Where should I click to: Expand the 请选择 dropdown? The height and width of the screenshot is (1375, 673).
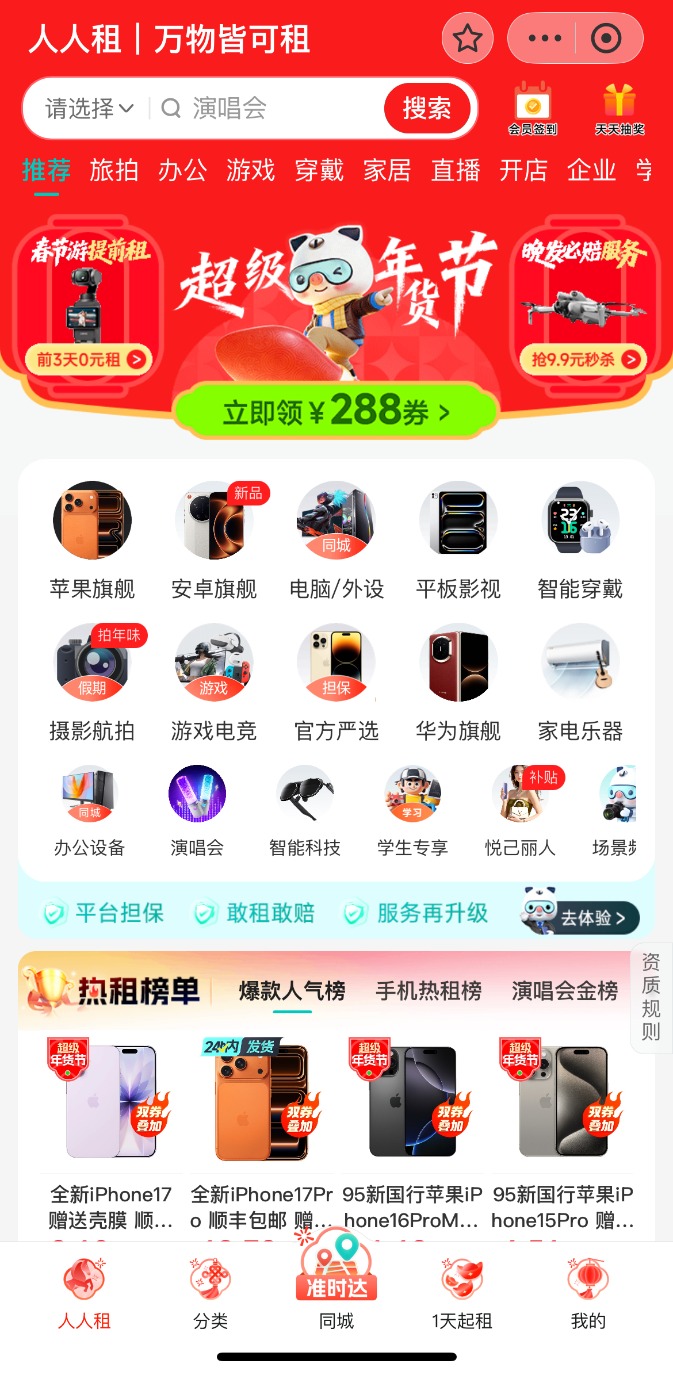pyautogui.click(x=89, y=108)
